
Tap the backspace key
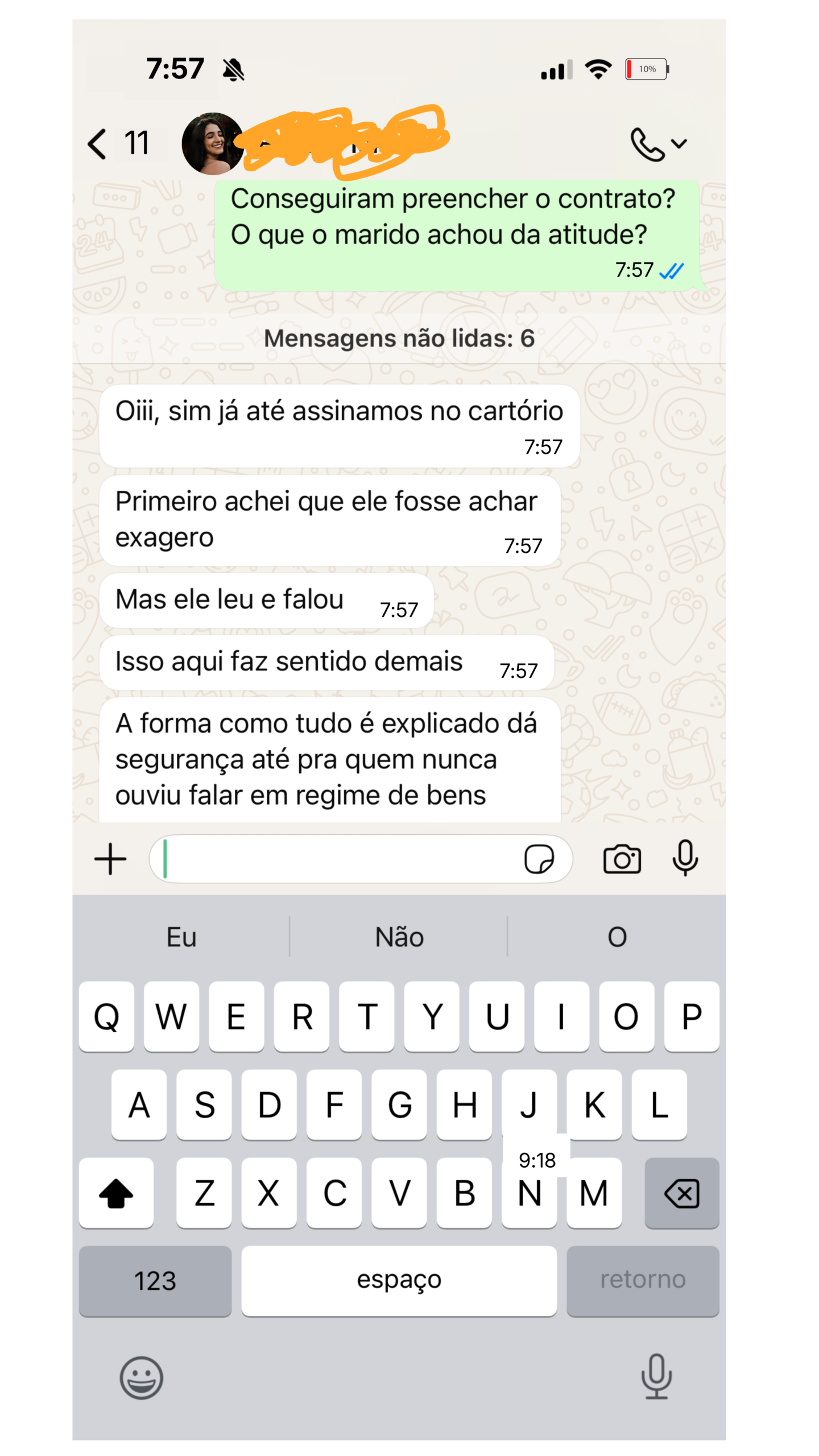pyautogui.click(x=681, y=1193)
